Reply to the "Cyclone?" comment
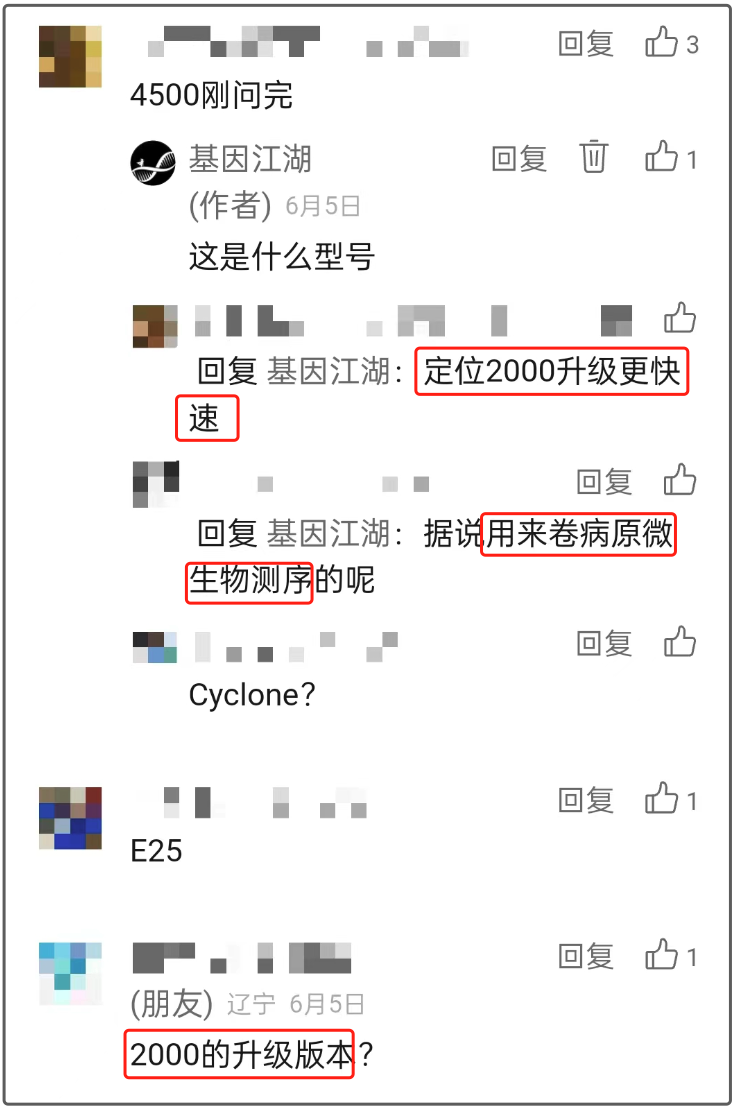 click(x=604, y=643)
